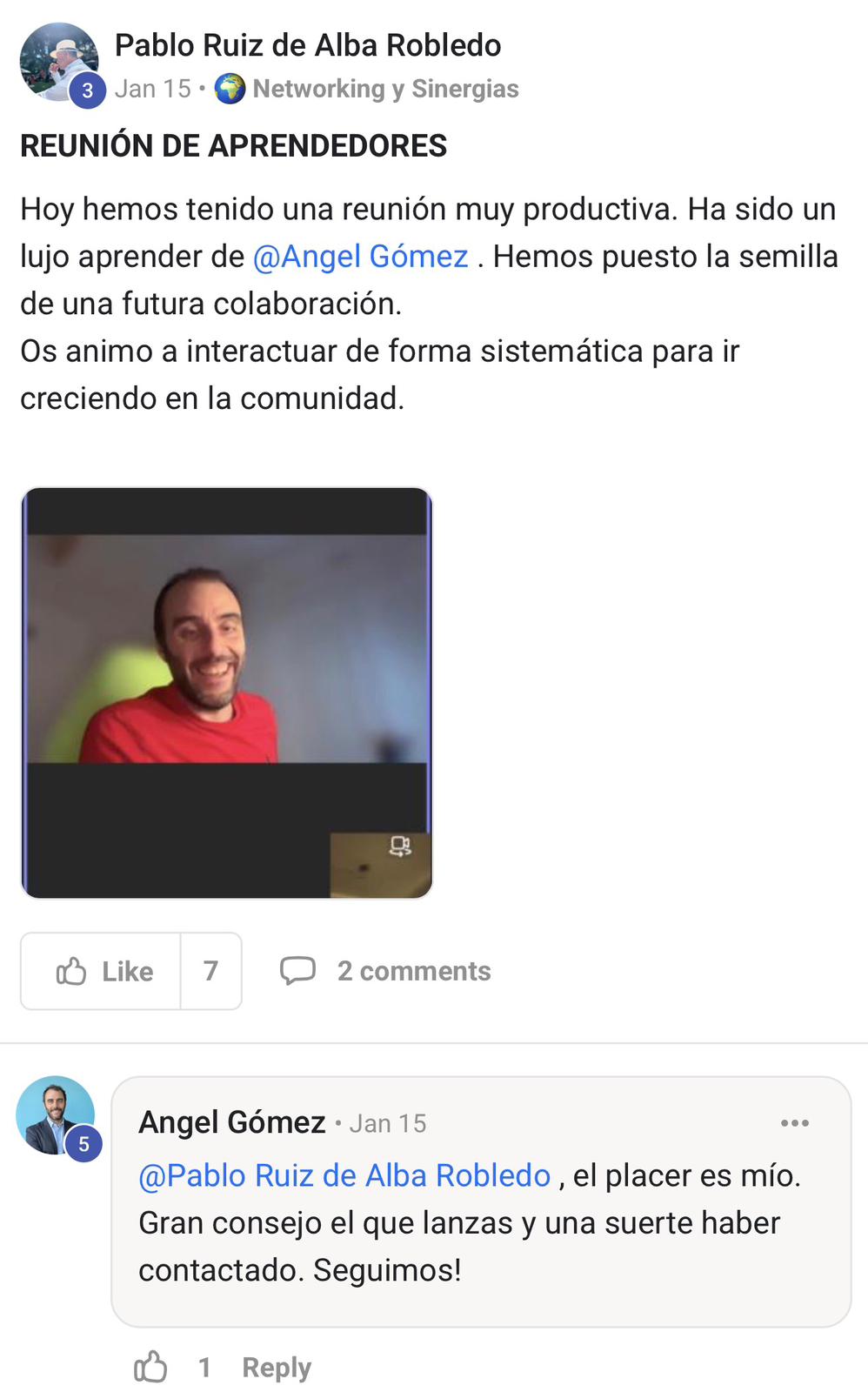Click the Jan 15 timestamp on the post
Viewport: 868px width, 1392px height.
click(x=144, y=87)
